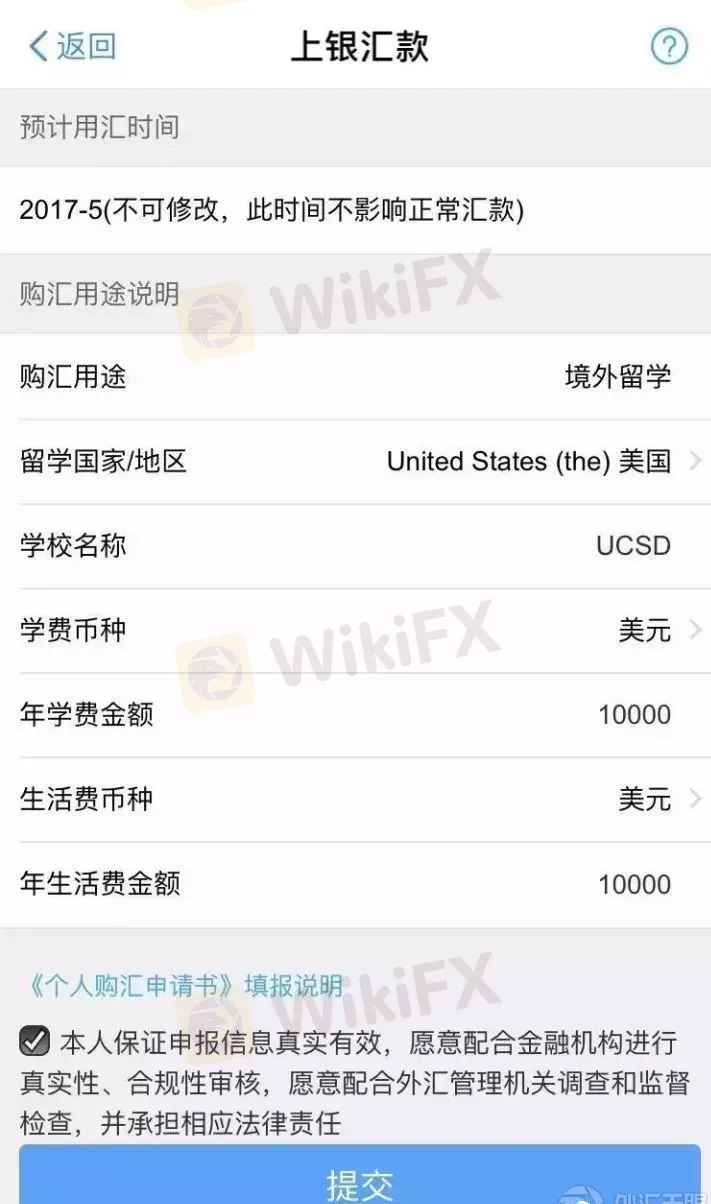Image resolution: width=711 pixels, height=1204 pixels.
Task: Uncheck the 本人保证申报信息真实有效 checkbox
Action: (x=35, y=1043)
